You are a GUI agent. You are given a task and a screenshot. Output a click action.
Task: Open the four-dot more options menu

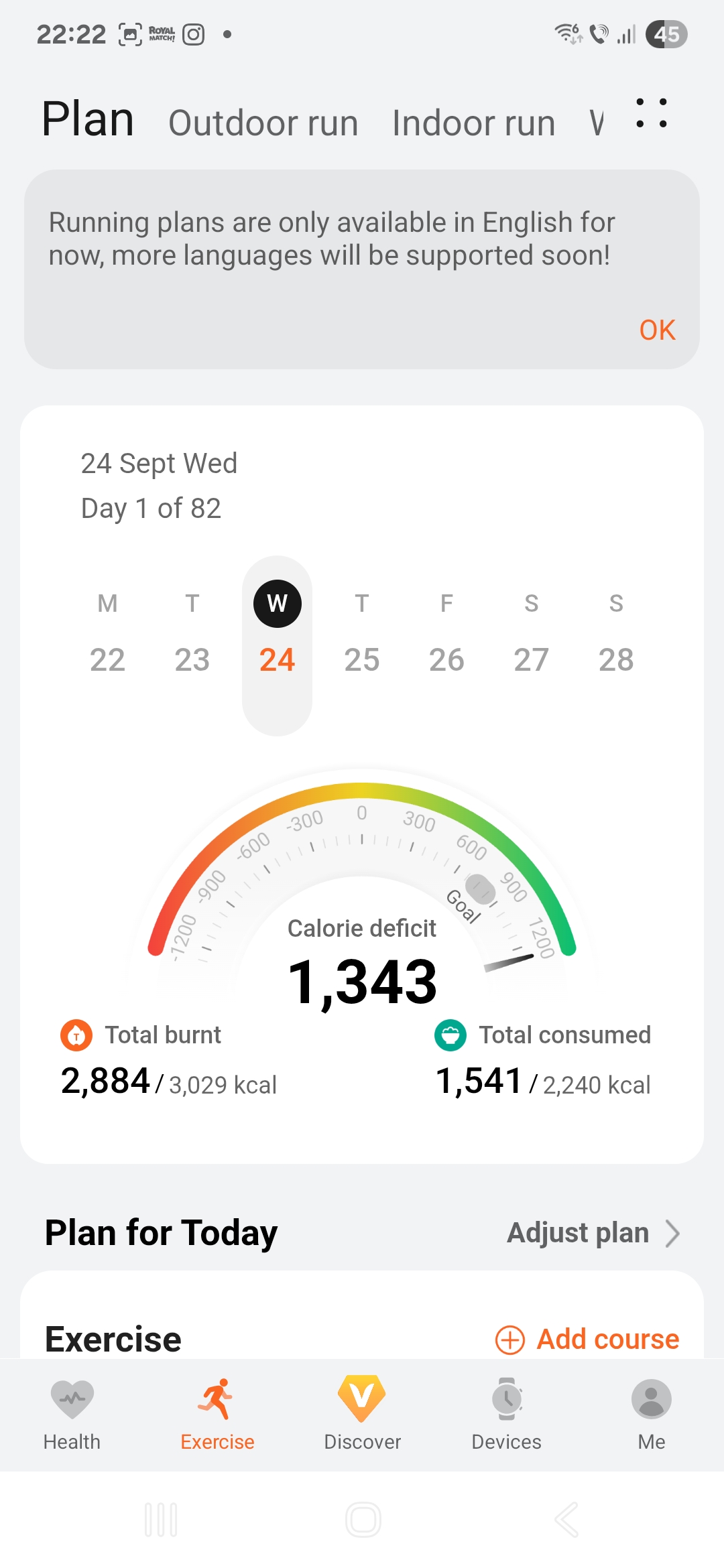coord(652,113)
